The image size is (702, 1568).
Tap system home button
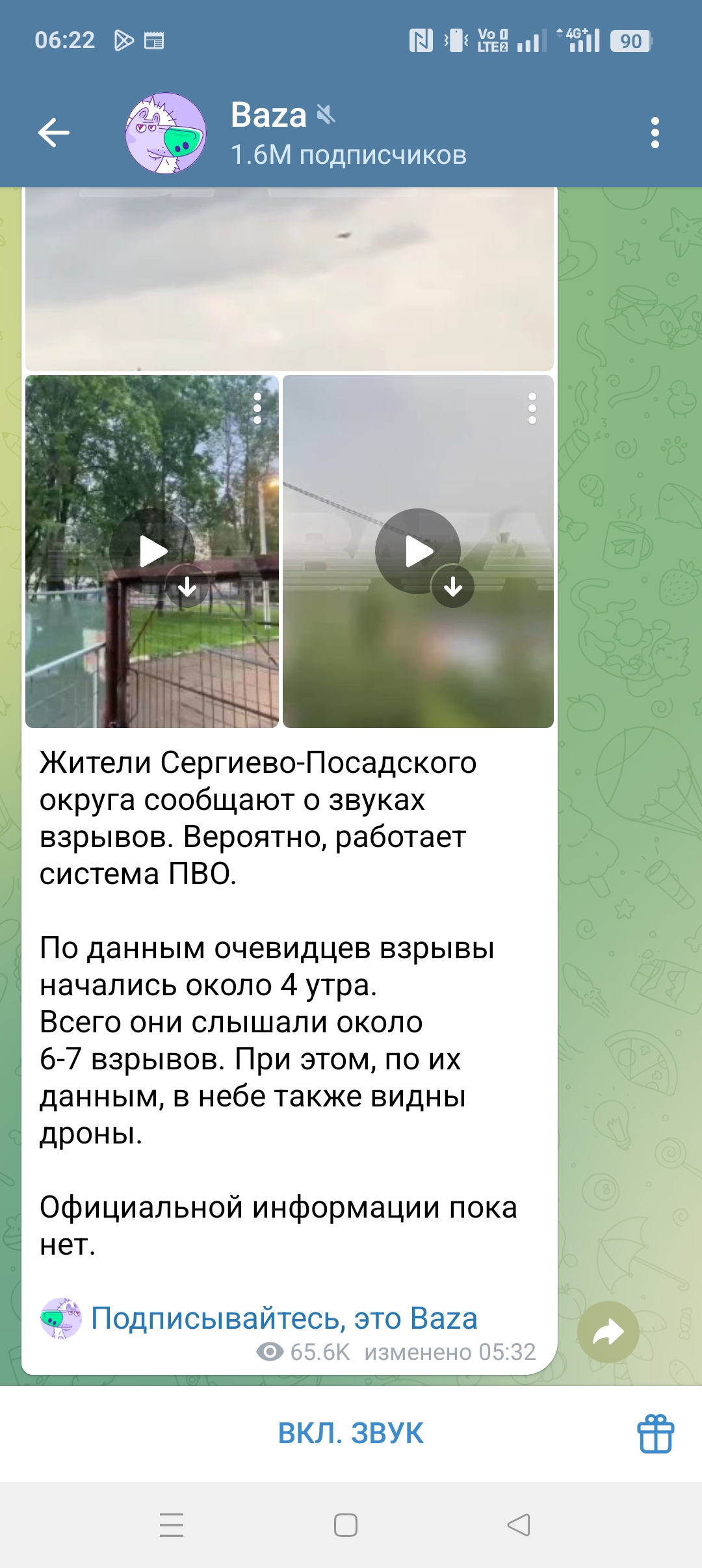(x=345, y=1524)
